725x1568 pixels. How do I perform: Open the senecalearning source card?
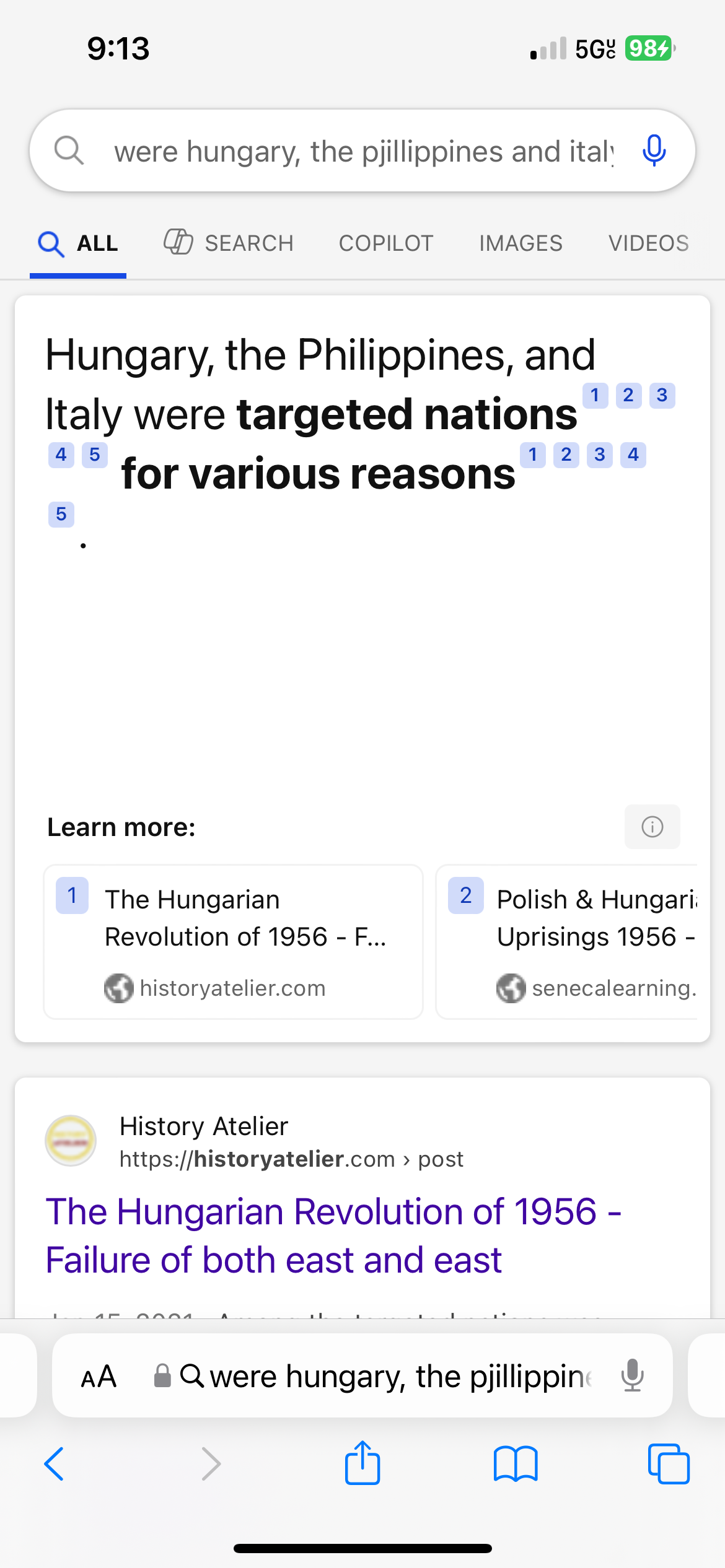tap(567, 941)
